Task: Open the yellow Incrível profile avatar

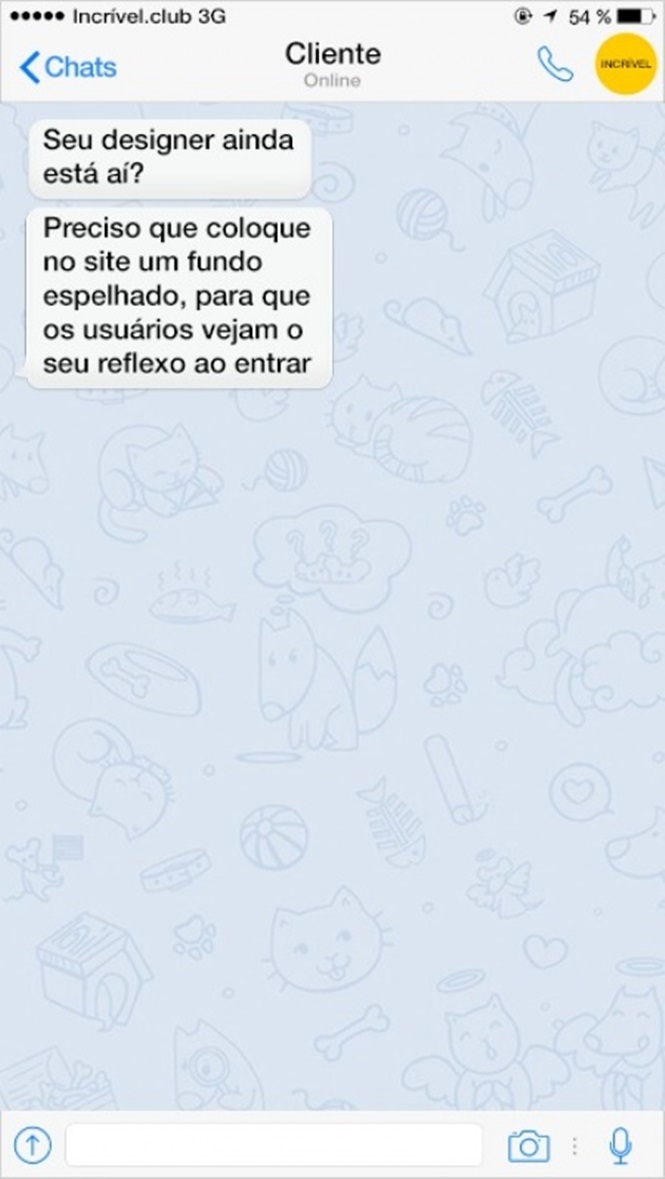Action: (625, 65)
